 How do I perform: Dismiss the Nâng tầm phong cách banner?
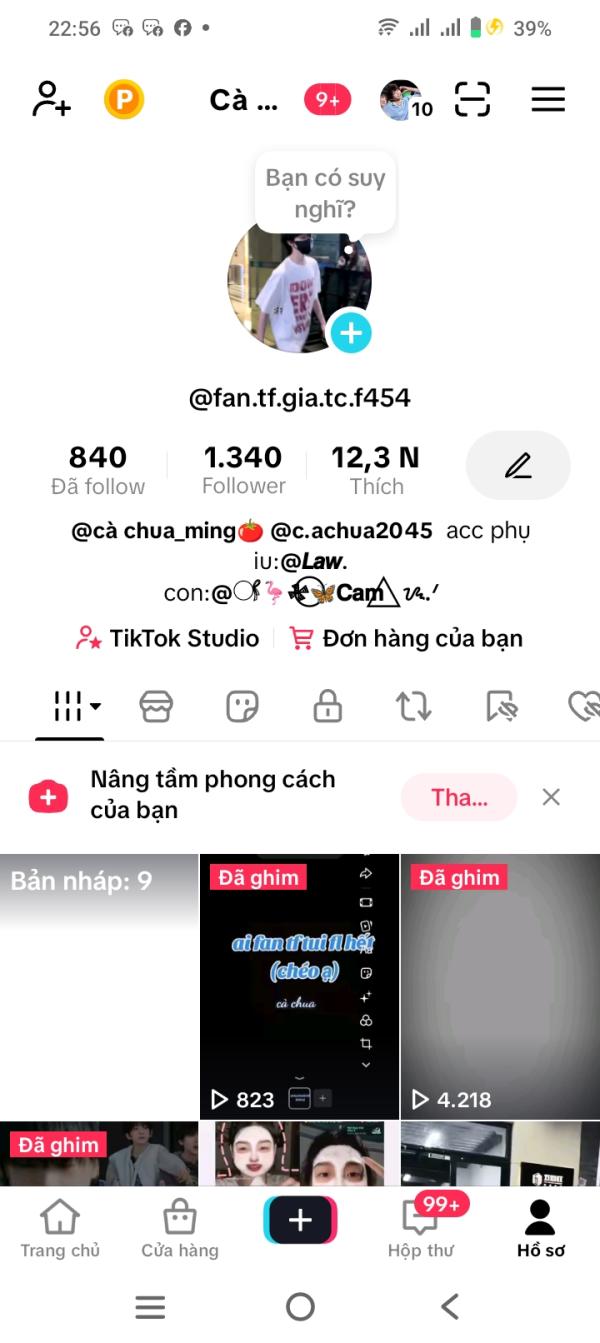[x=551, y=797]
